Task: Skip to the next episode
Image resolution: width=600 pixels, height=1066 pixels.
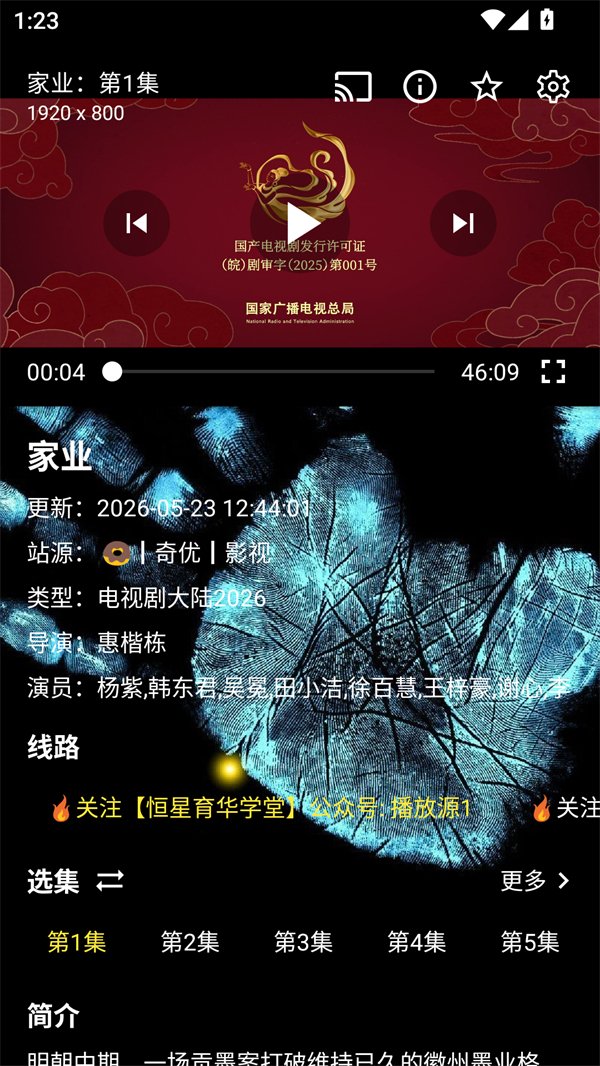Action: (463, 223)
